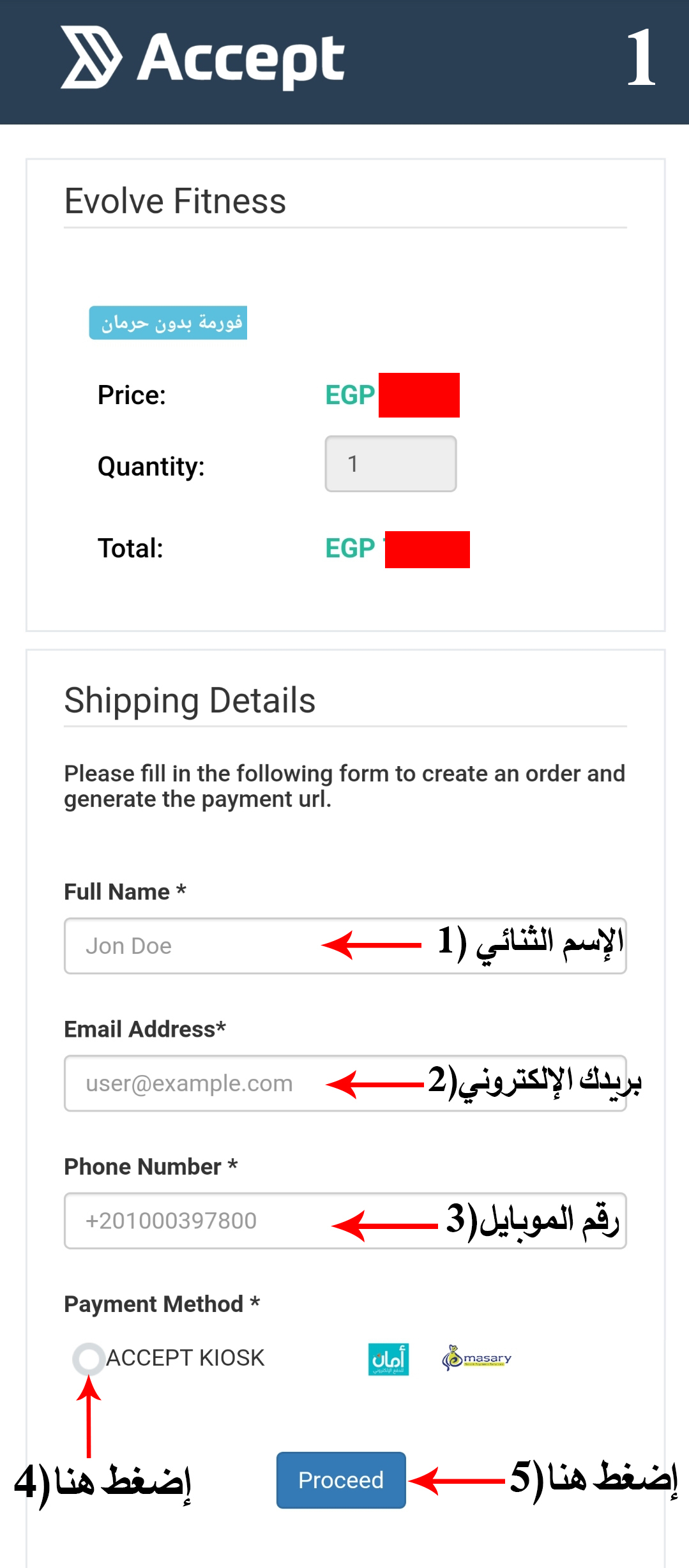Select the ACCEPT KIOSK payment method

pos(89,1359)
